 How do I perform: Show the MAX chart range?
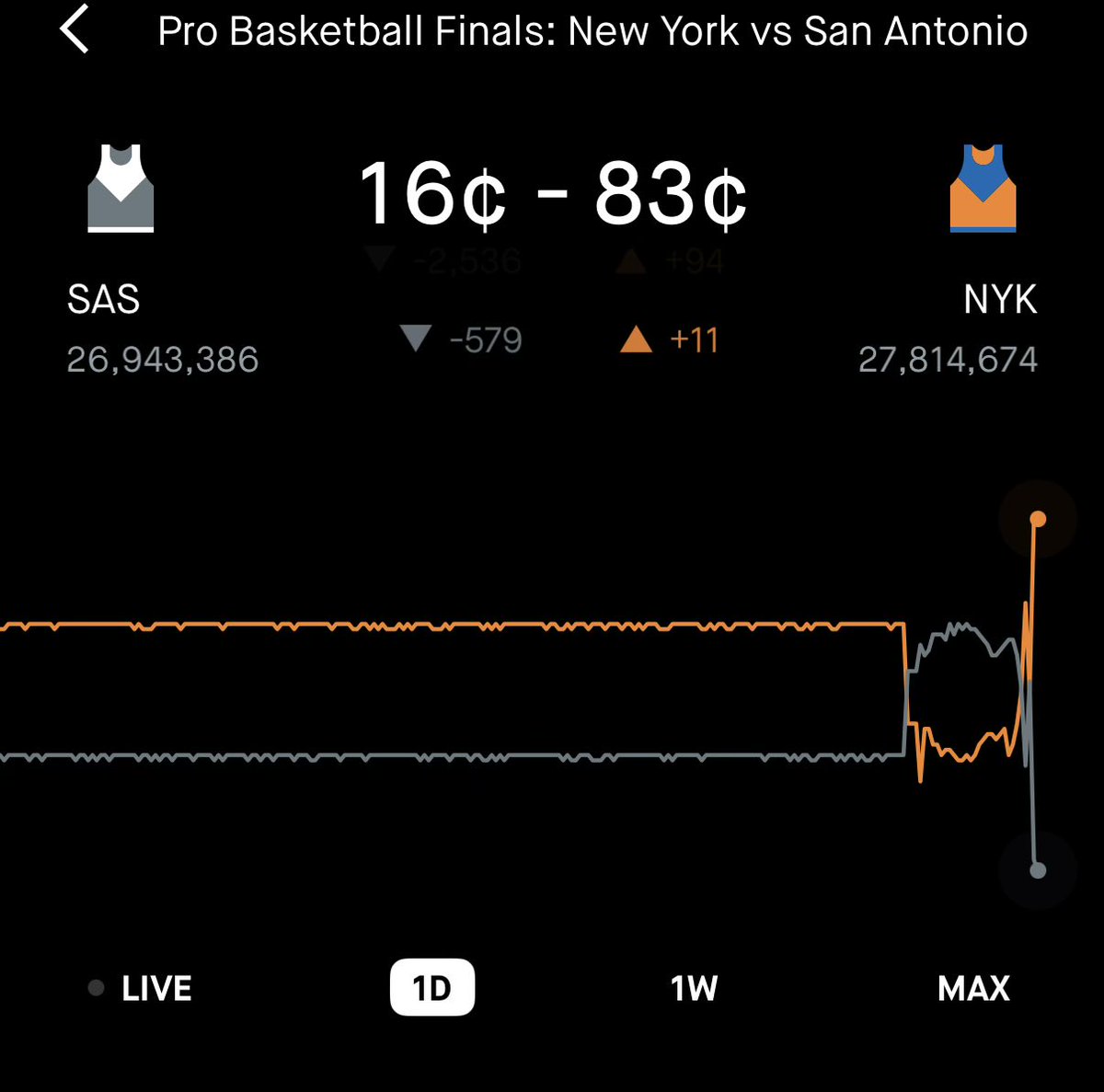pos(973,988)
